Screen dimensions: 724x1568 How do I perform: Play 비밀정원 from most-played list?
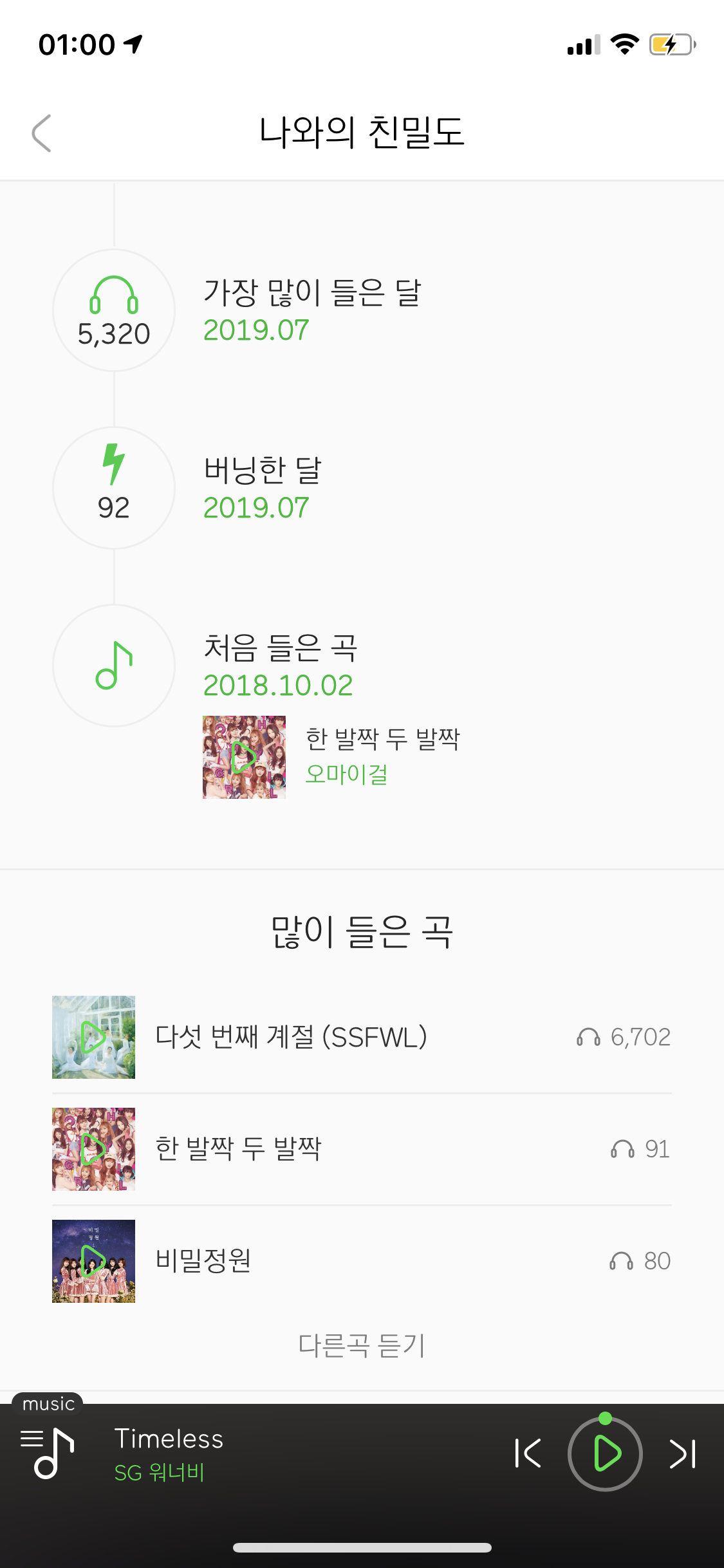[94, 1261]
